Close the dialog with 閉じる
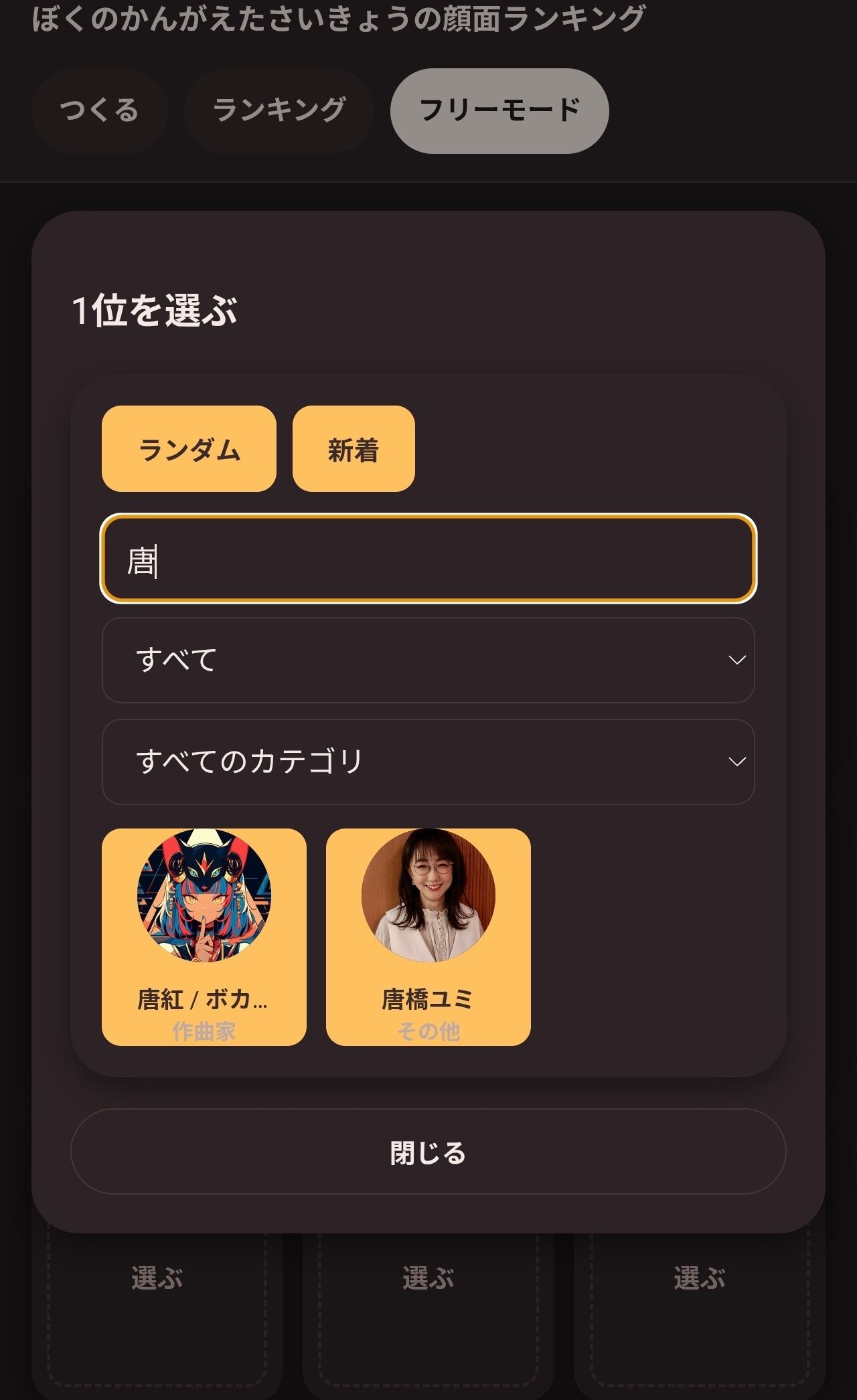This screenshot has width=857, height=1400. tap(428, 1152)
